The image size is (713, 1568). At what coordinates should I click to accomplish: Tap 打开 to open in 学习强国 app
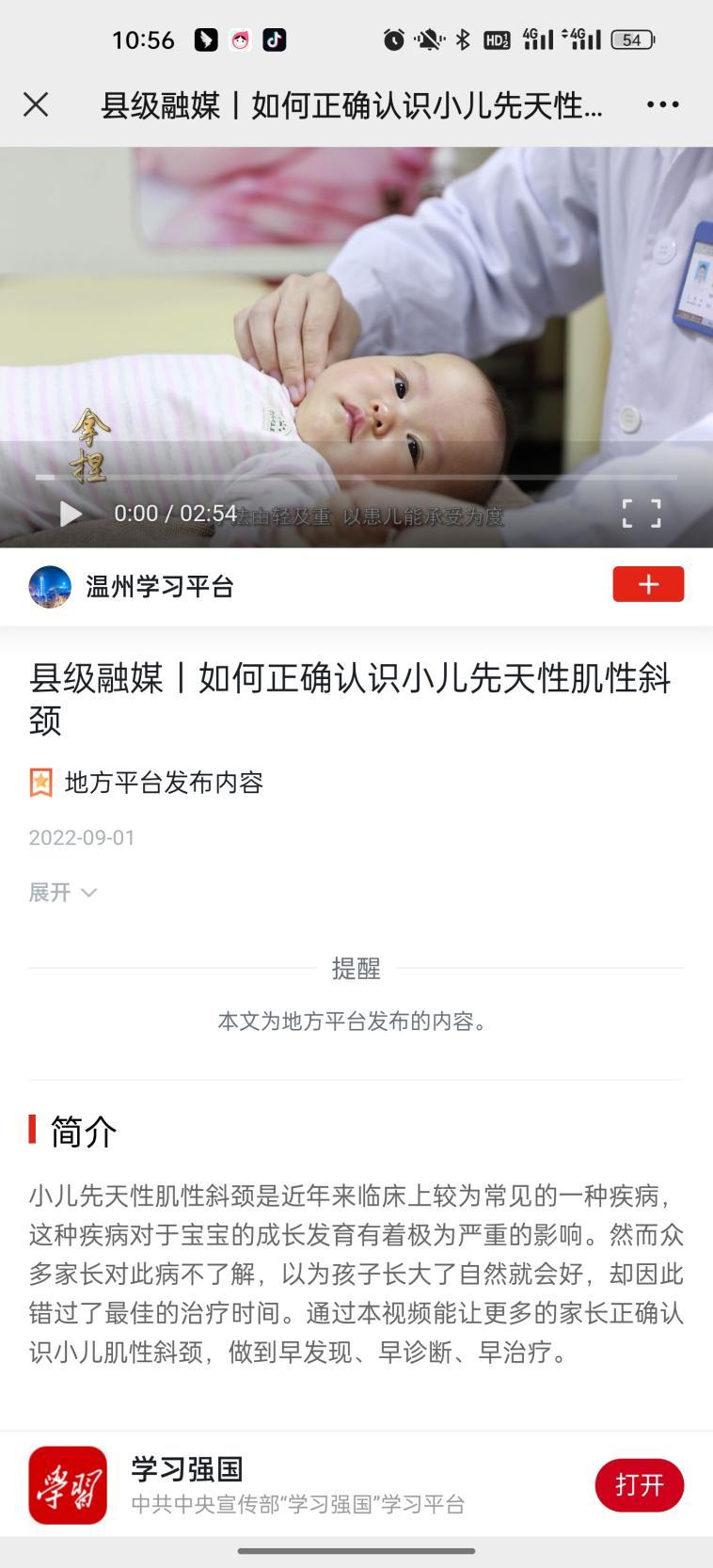[639, 1484]
